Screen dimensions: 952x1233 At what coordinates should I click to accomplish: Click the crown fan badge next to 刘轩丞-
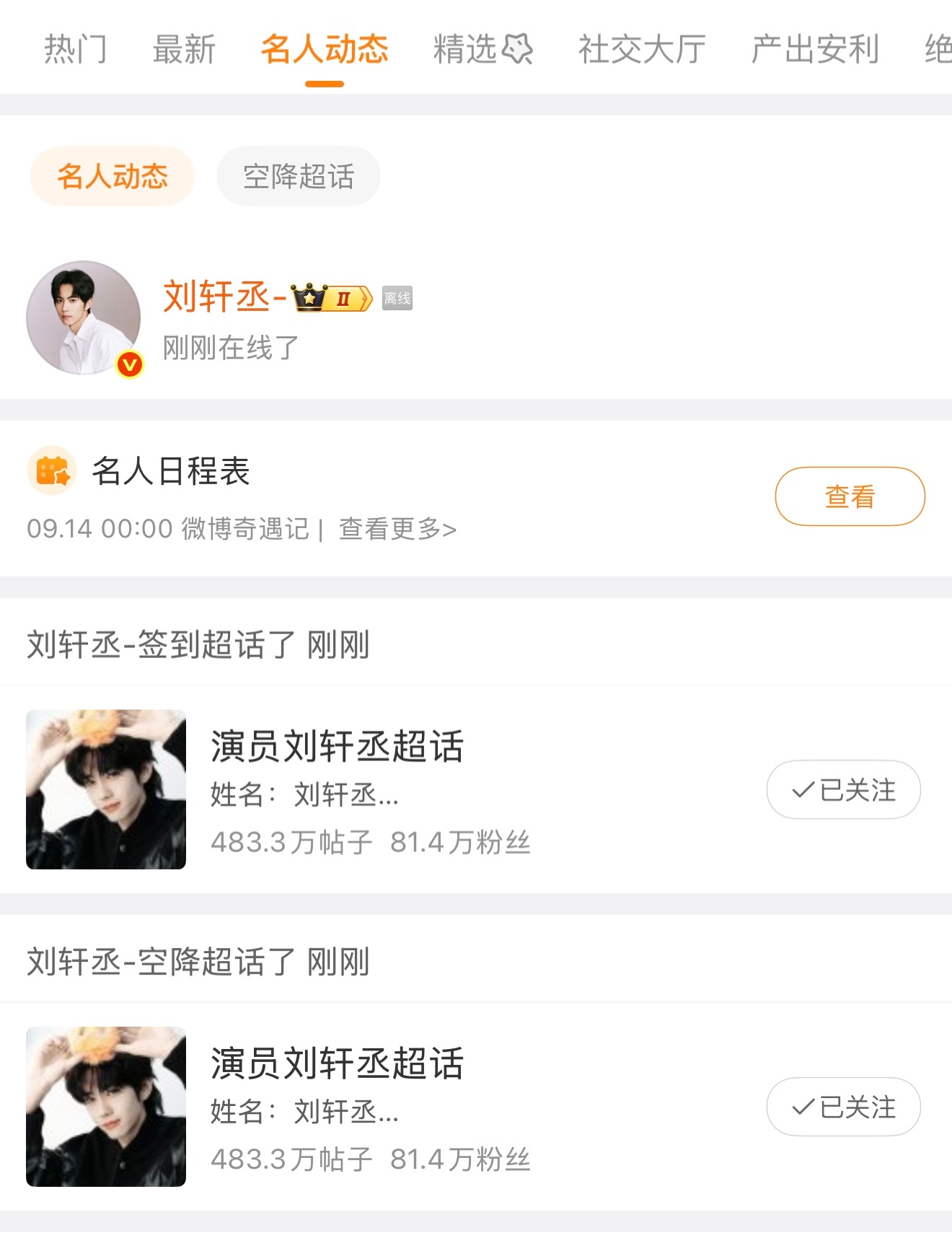310,298
